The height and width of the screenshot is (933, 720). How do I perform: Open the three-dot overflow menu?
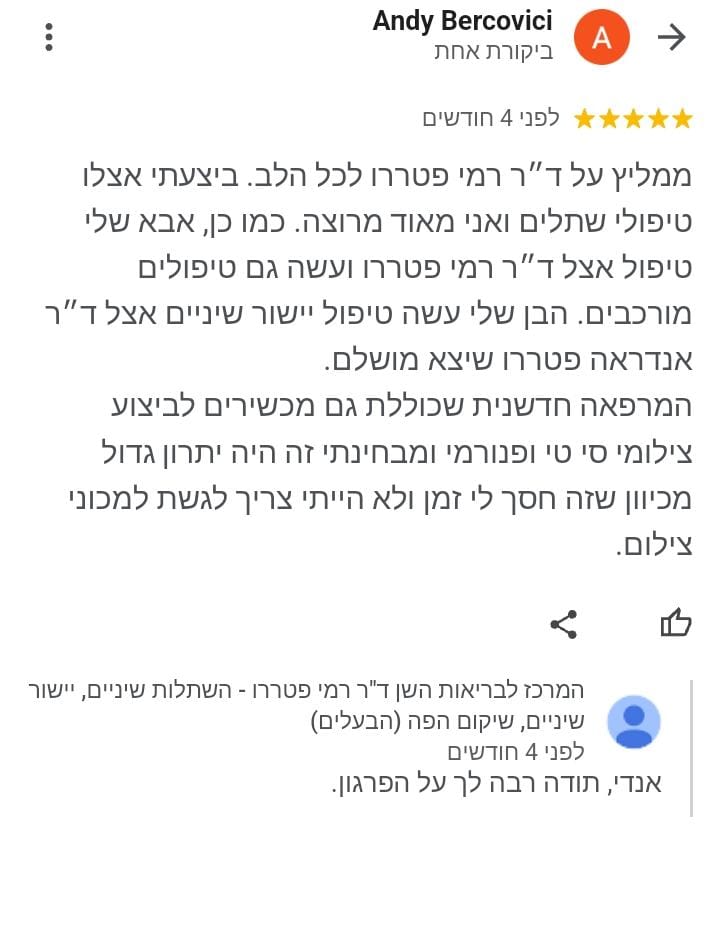48,38
